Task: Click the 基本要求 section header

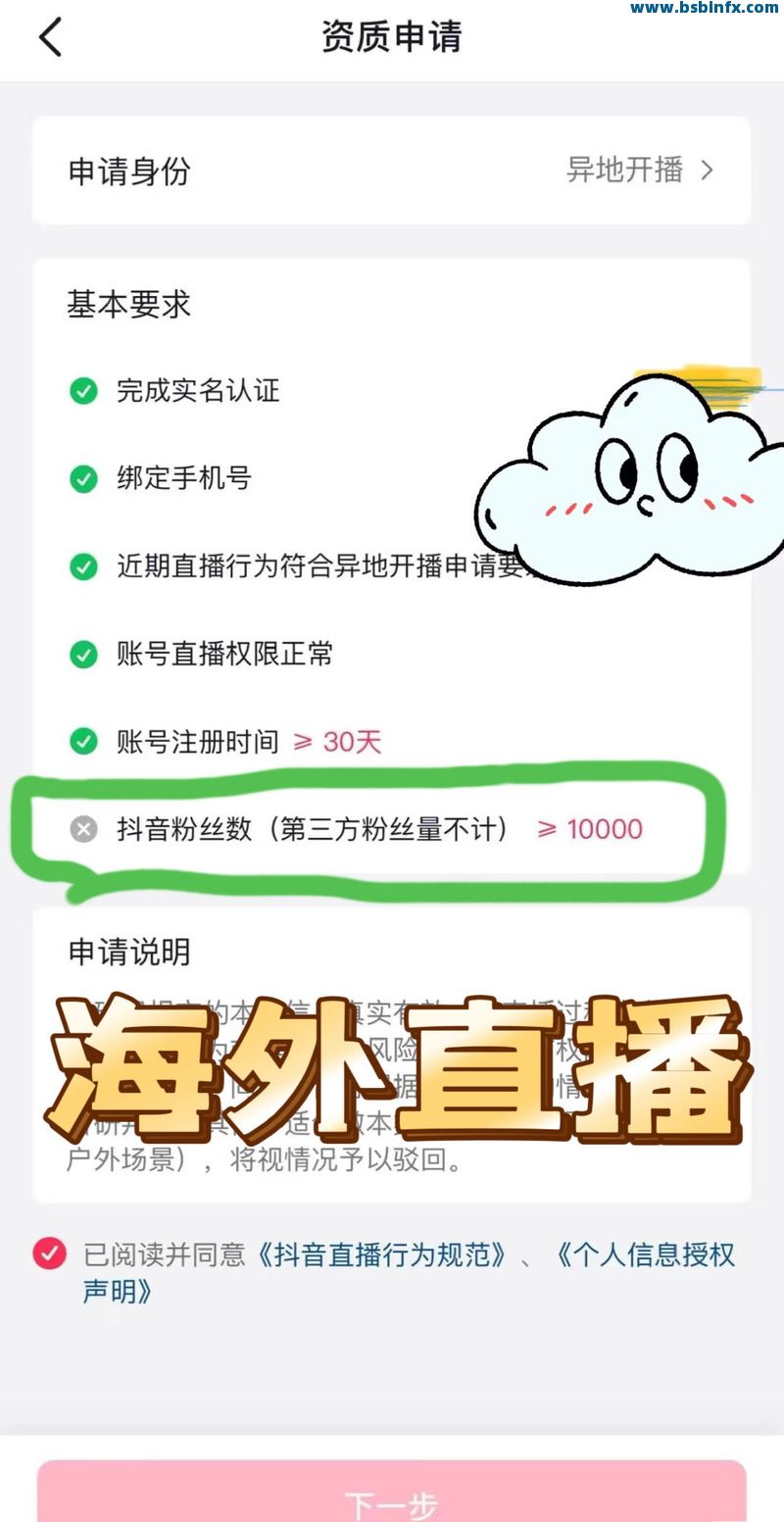Action: point(127,305)
